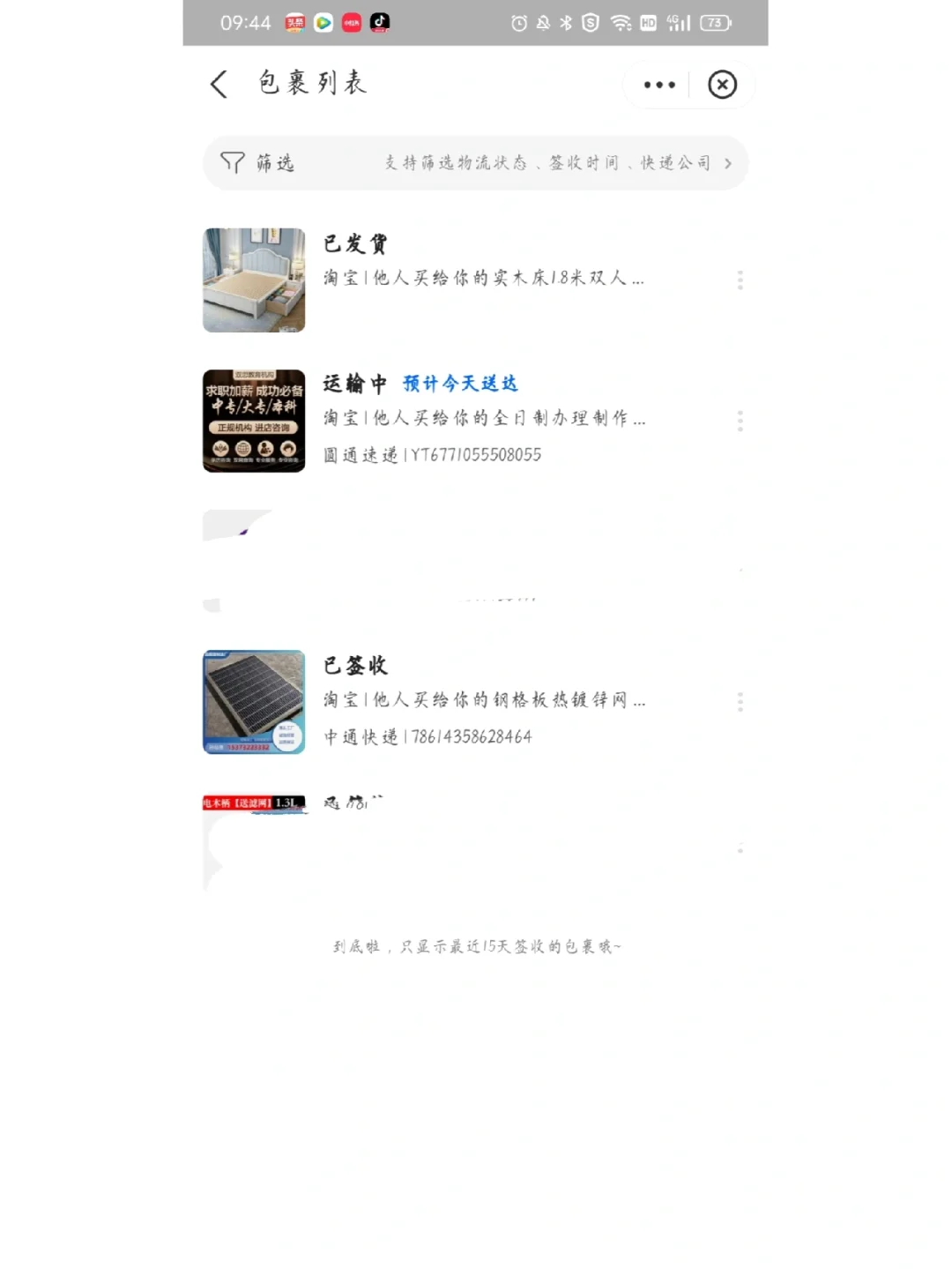952x1269 pixels.
Task: Tap the back arrow beside 包裹列表
Action: pyautogui.click(x=219, y=84)
